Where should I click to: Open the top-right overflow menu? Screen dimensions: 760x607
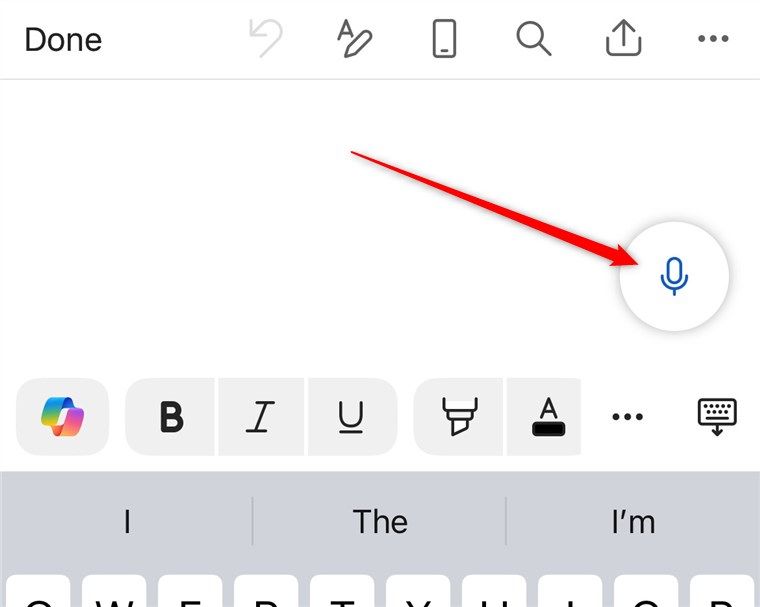pyautogui.click(x=713, y=39)
